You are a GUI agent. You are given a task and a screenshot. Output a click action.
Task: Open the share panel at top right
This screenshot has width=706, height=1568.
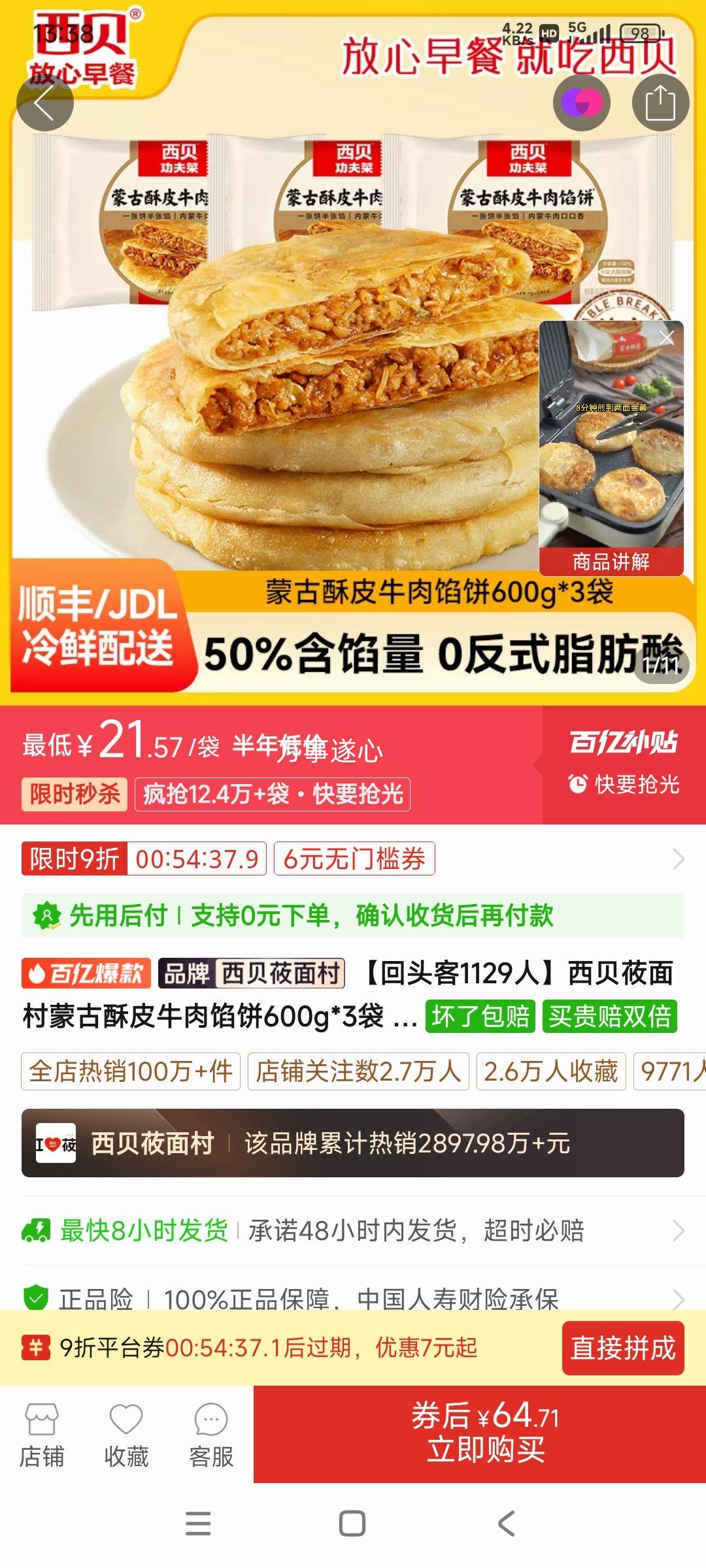click(662, 103)
